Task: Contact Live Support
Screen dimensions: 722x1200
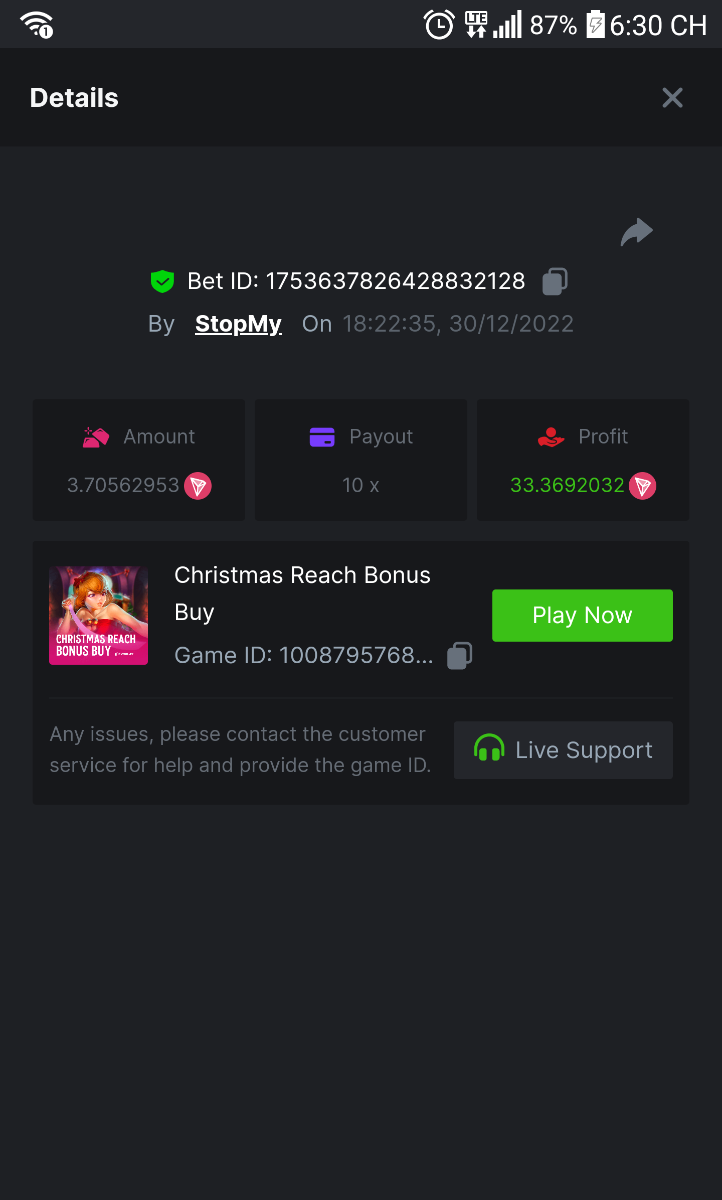Action: coord(563,750)
